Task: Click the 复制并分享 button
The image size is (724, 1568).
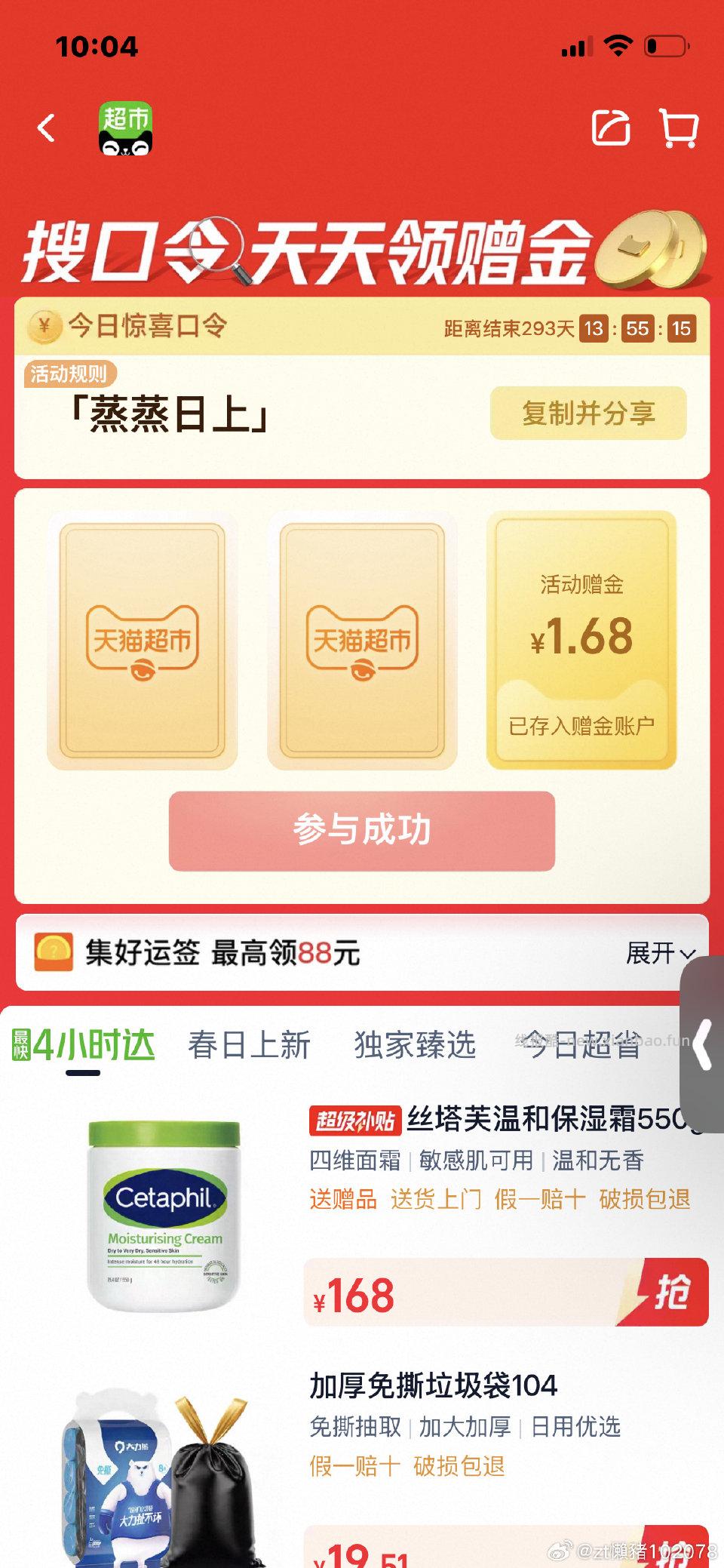Action: (588, 414)
